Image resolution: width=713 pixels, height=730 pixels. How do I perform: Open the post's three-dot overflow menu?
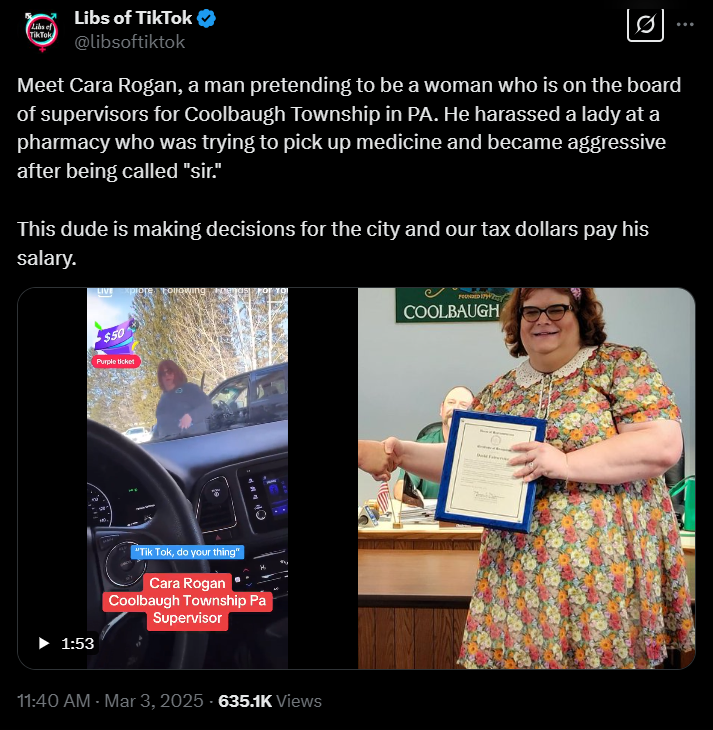685,24
